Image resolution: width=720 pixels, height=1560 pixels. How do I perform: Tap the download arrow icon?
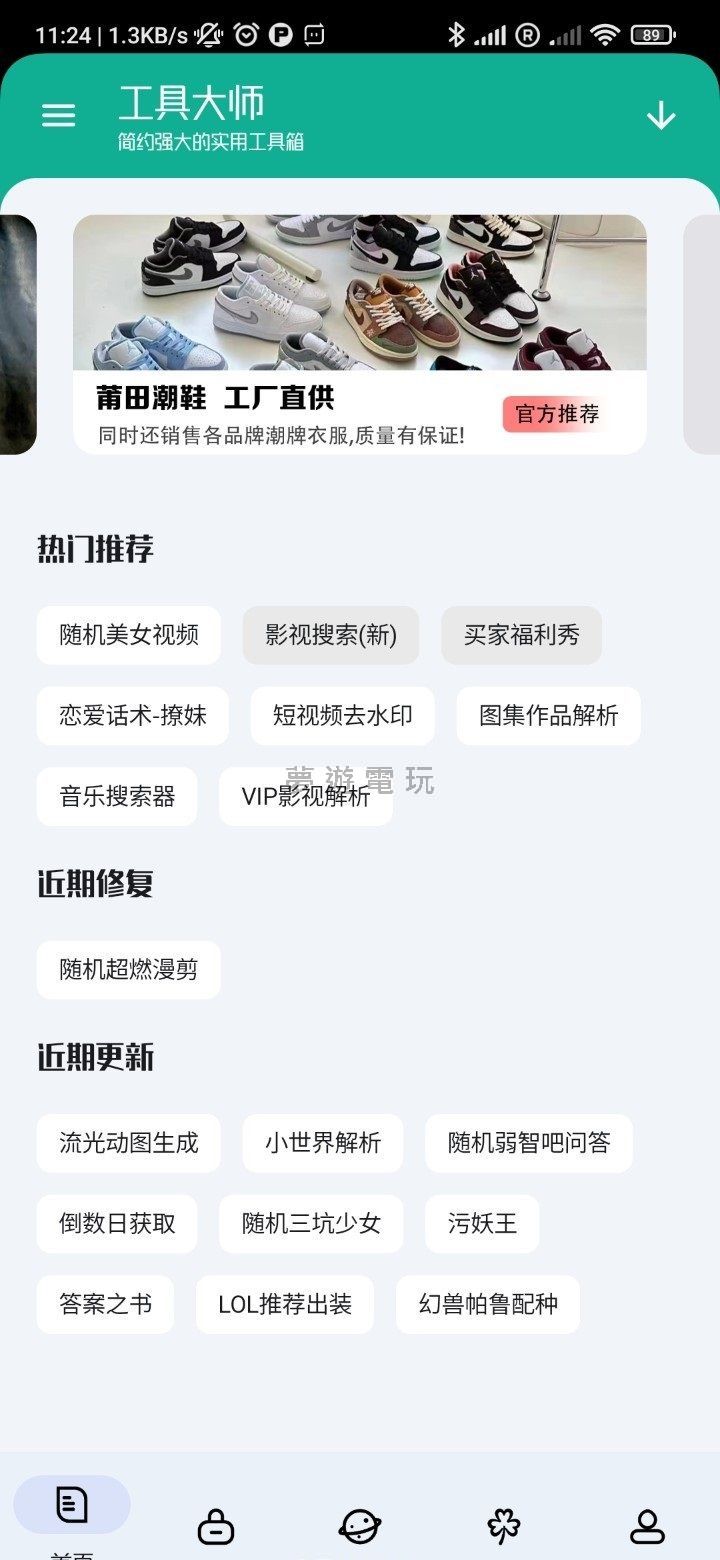coord(661,116)
